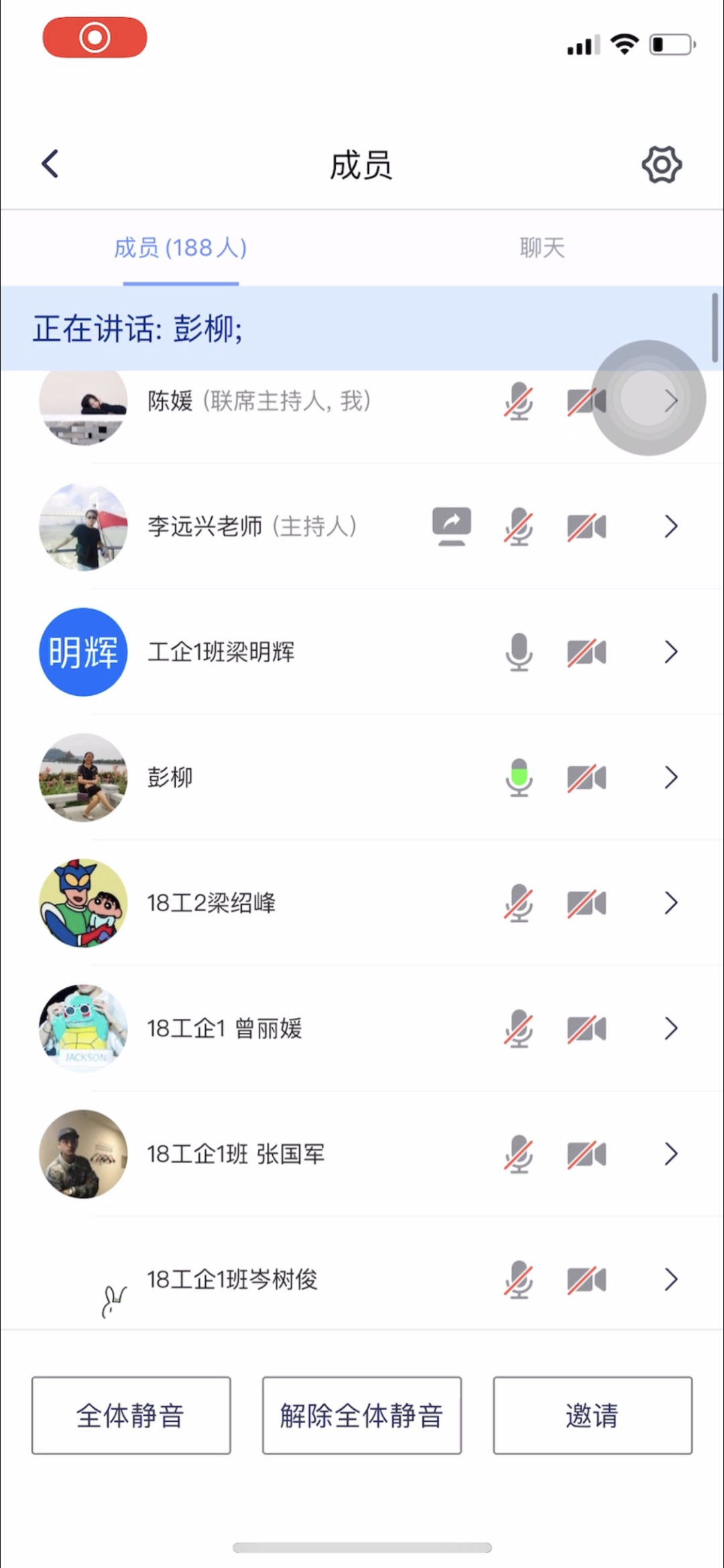
Task: Open member row 18工企1班岑树俊
Action: (233, 1280)
